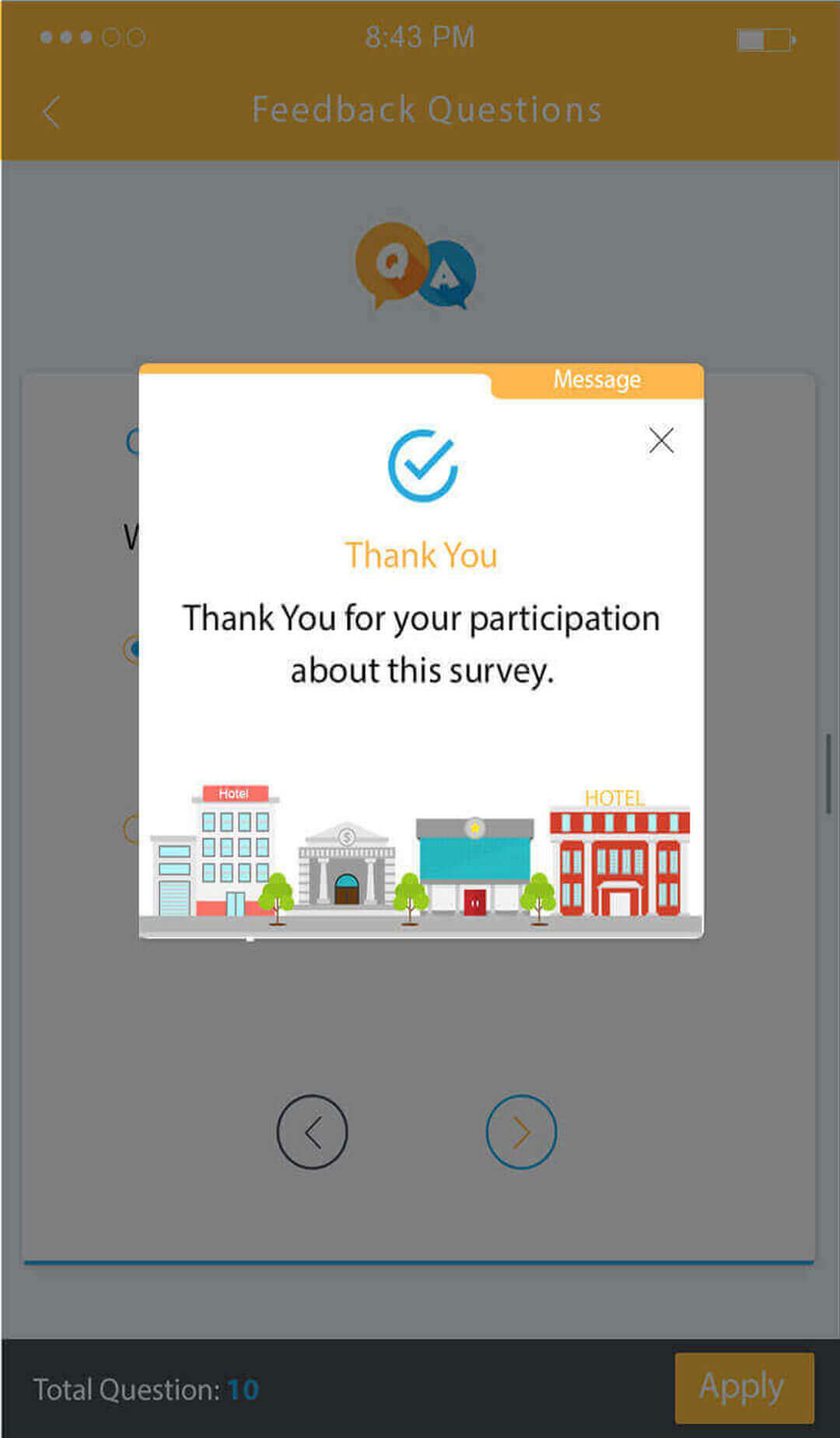Tap the Apply button

[744, 1387]
